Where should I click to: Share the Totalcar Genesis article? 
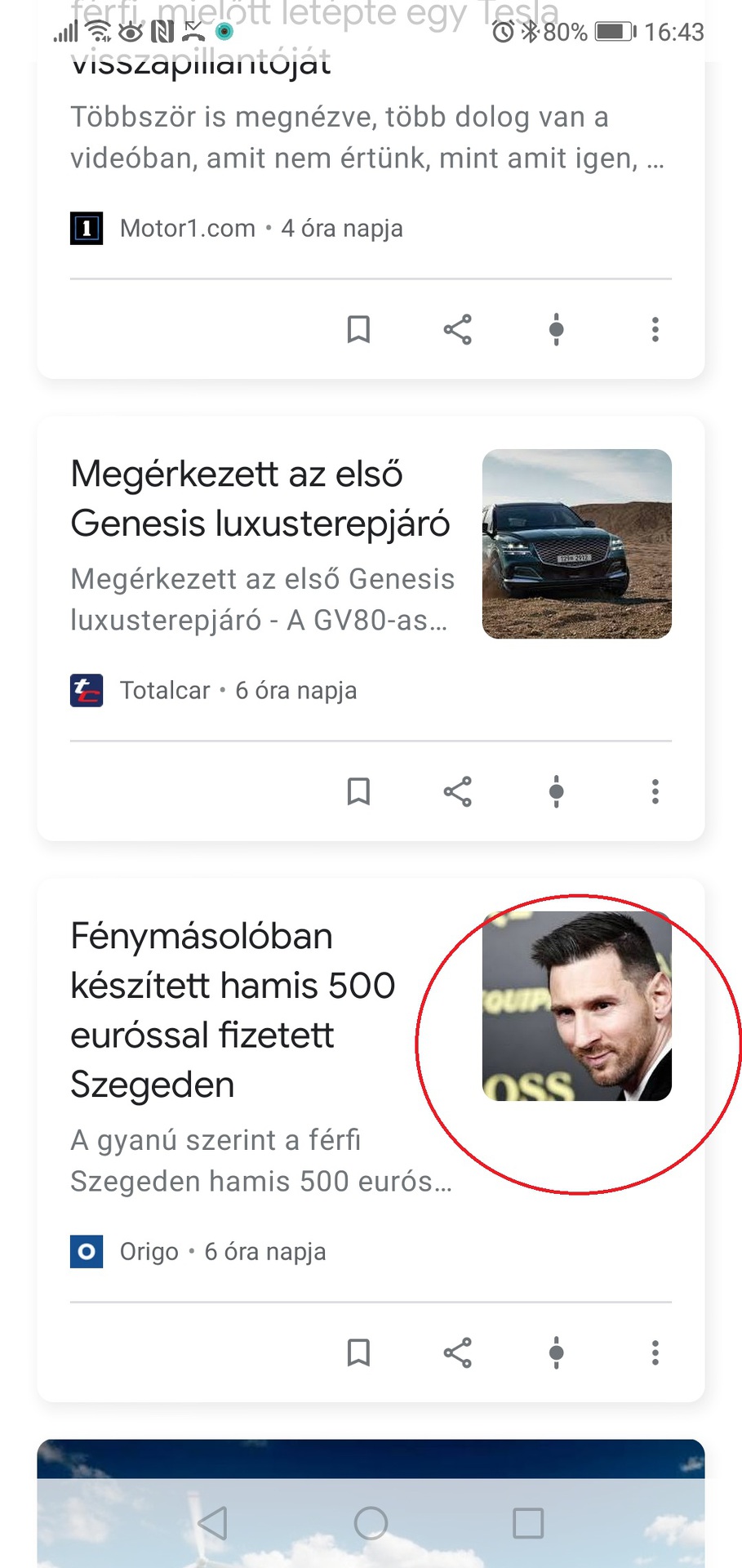(x=457, y=791)
